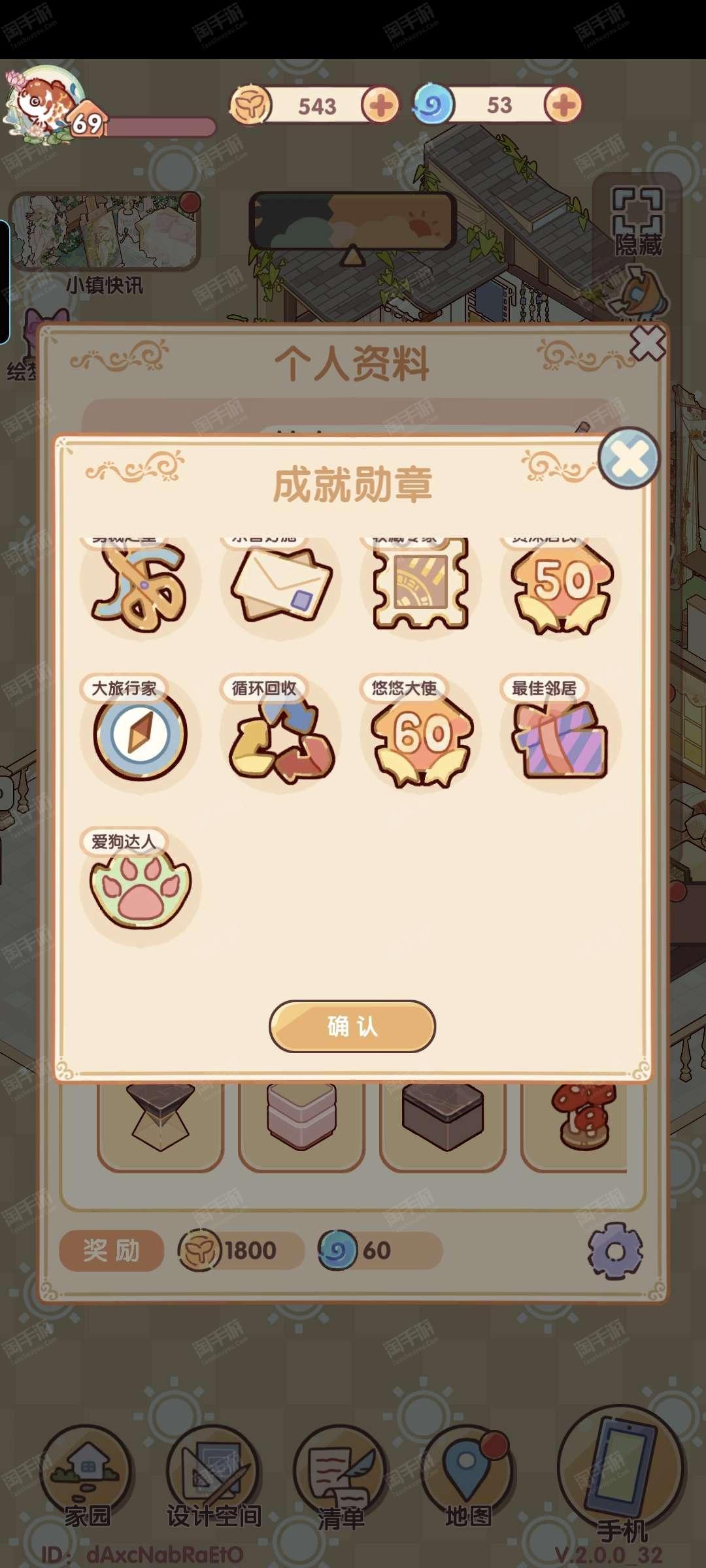Select the stamp collector badge
The width and height of the screenshot is (706, 1568).
[x=420, y=583]
